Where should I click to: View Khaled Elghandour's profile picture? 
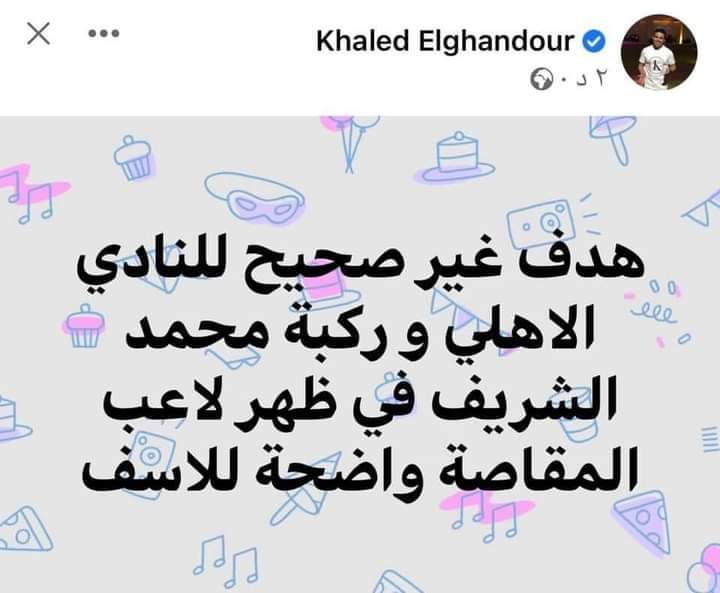pyautogui.click(x=658, y=56)
